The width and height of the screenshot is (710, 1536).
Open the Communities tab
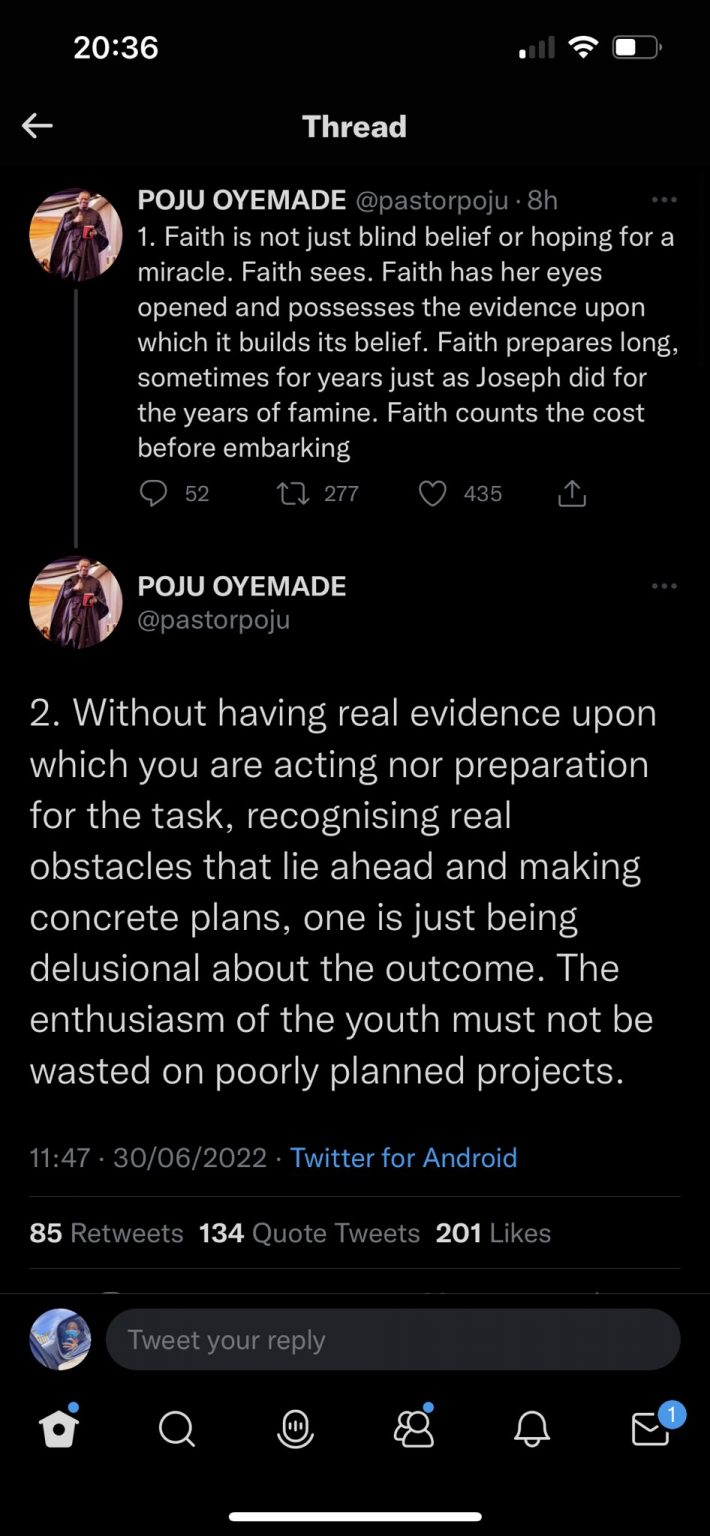tap(414, 1431)
